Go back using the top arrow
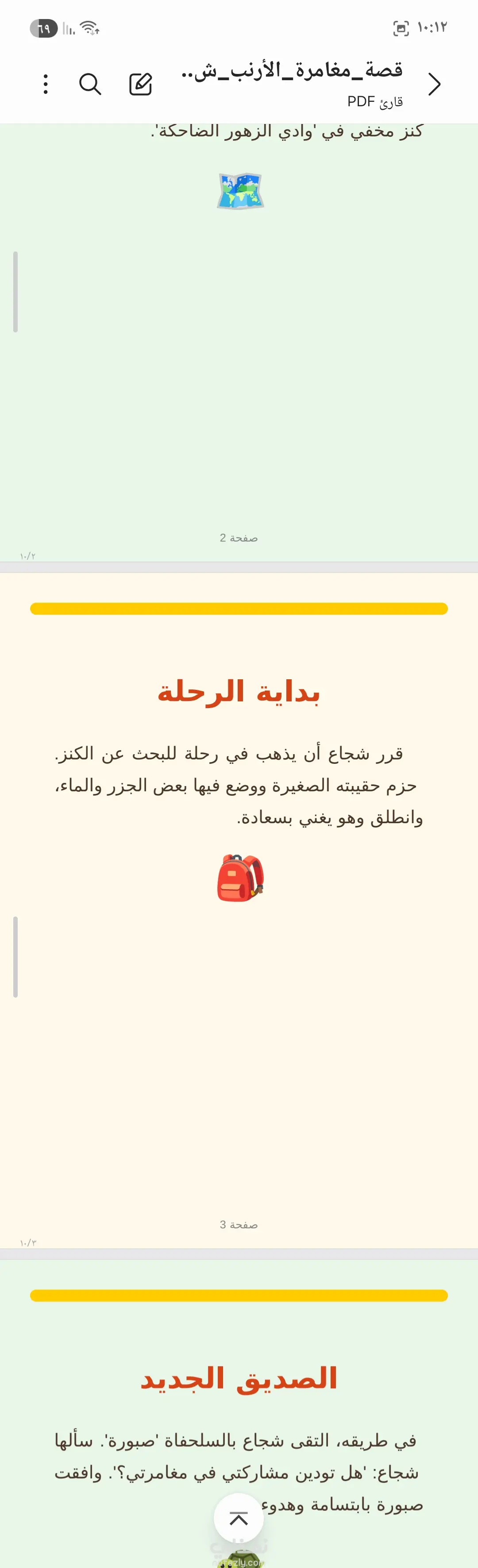Image resolution: width=478 pixels, height=1568 pixels. click(x=434, y=84)
